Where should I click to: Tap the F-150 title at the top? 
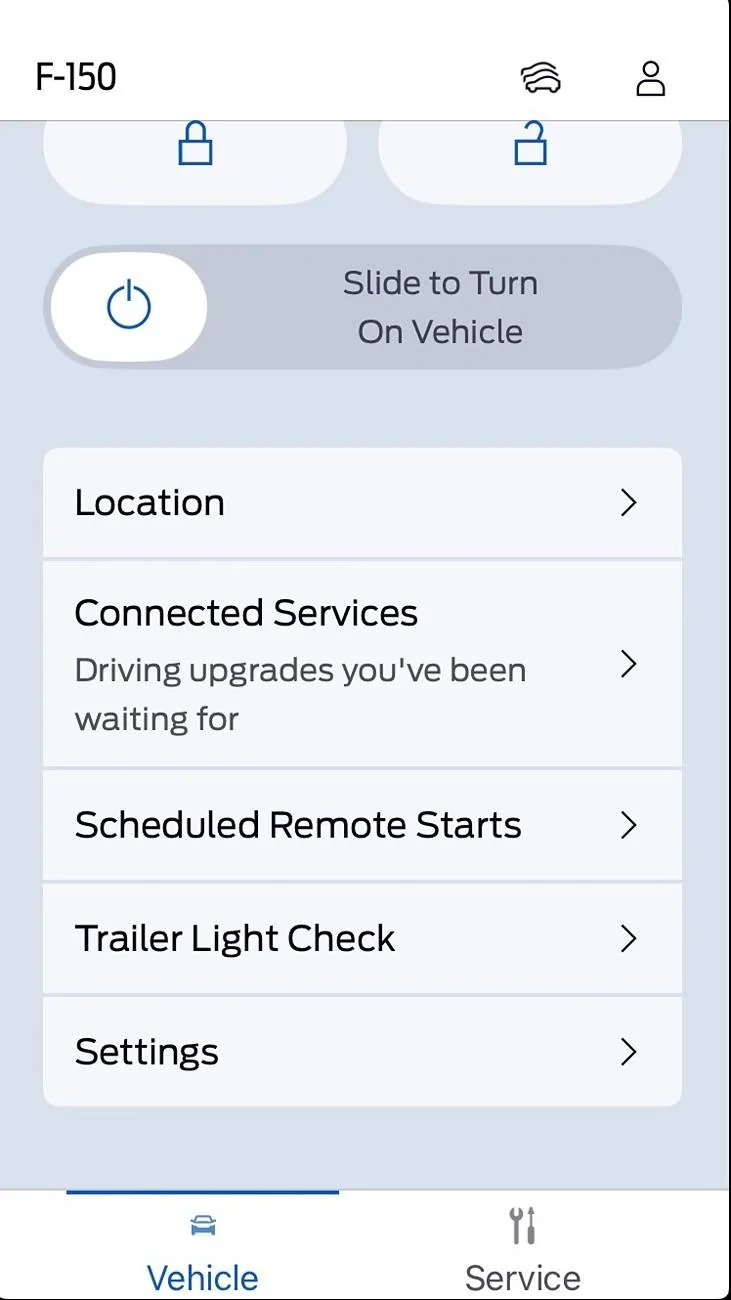tap(77, 75)
